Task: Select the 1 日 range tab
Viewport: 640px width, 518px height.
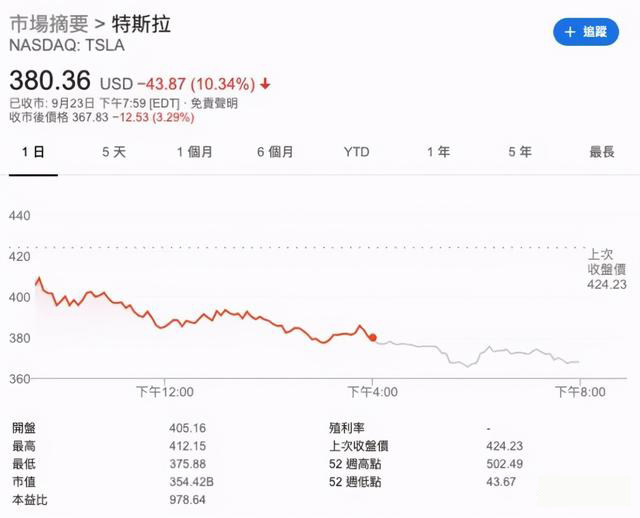Action: 33,152
